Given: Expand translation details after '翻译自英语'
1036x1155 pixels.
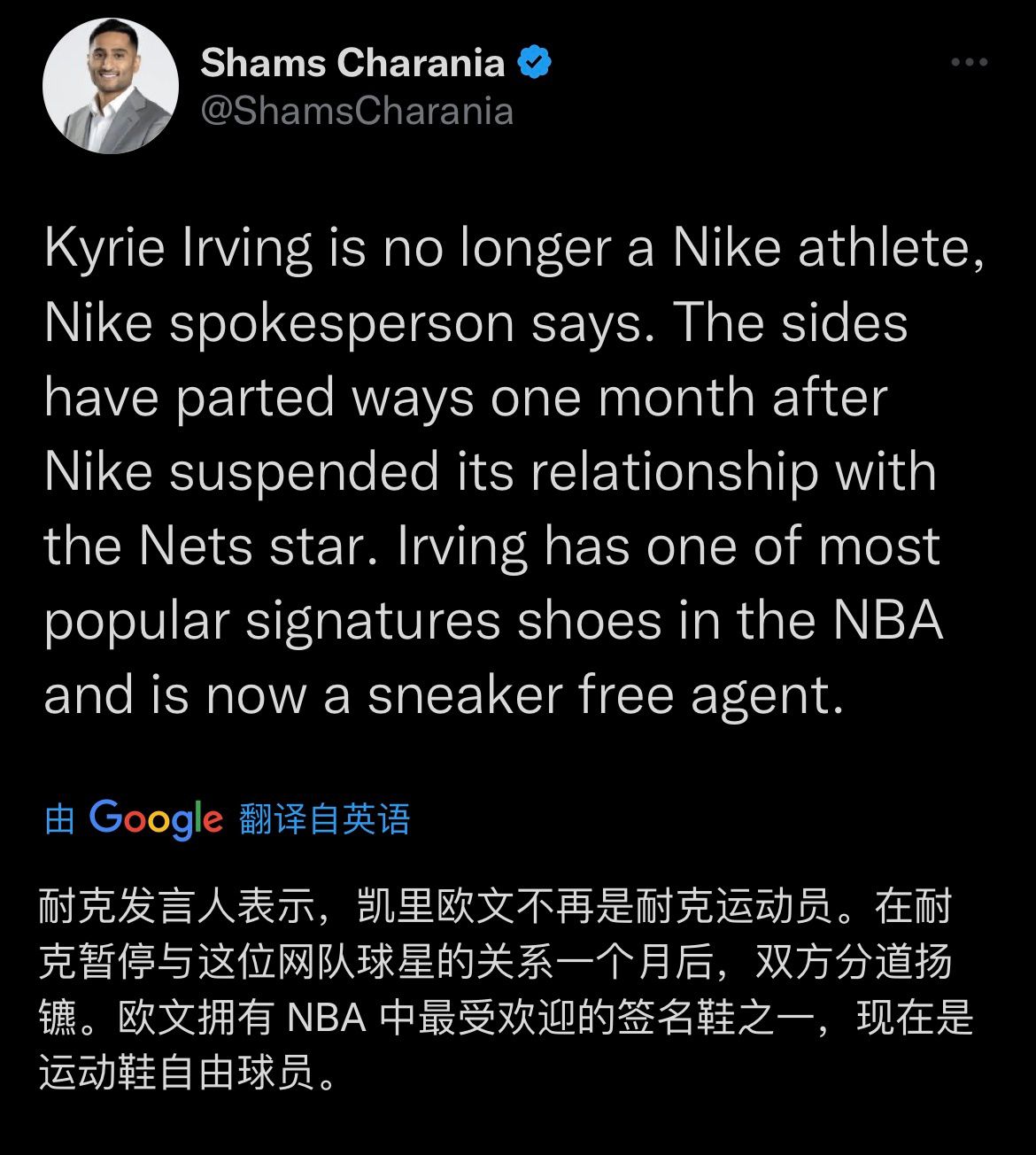Looking at the screenshot, I should 325,821.
